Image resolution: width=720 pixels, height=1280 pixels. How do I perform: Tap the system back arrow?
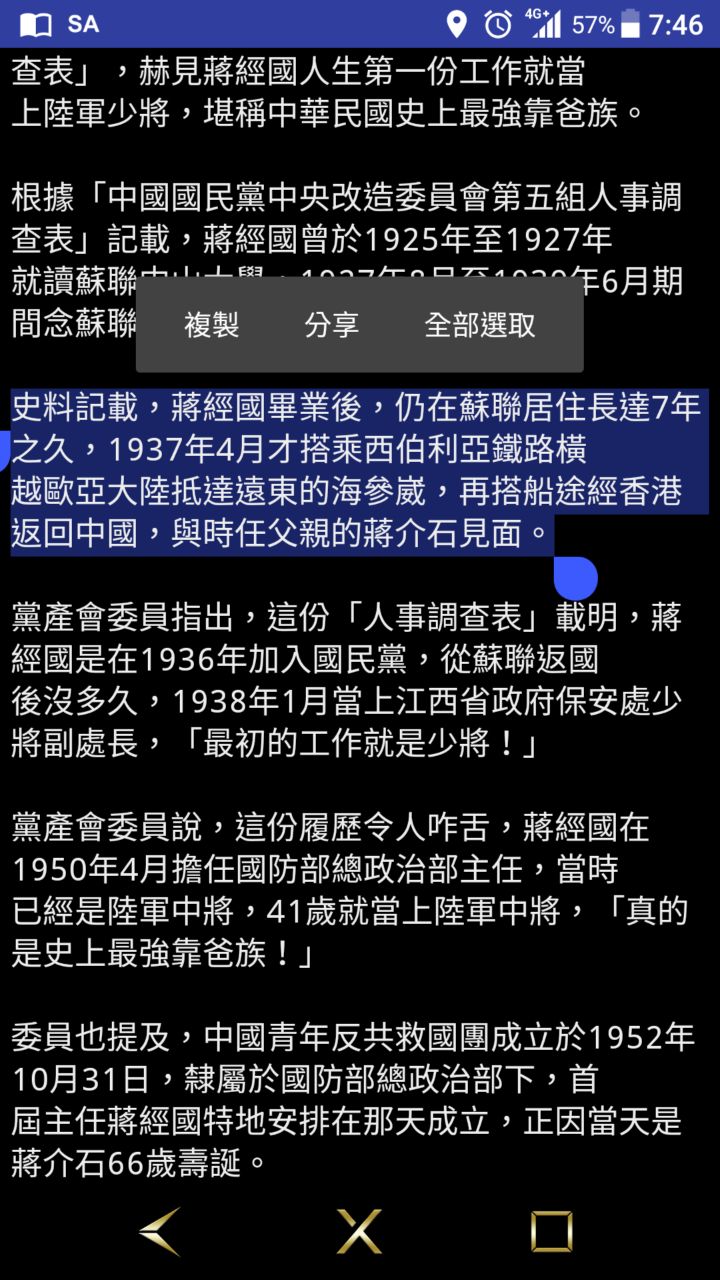pos(160,1231)
